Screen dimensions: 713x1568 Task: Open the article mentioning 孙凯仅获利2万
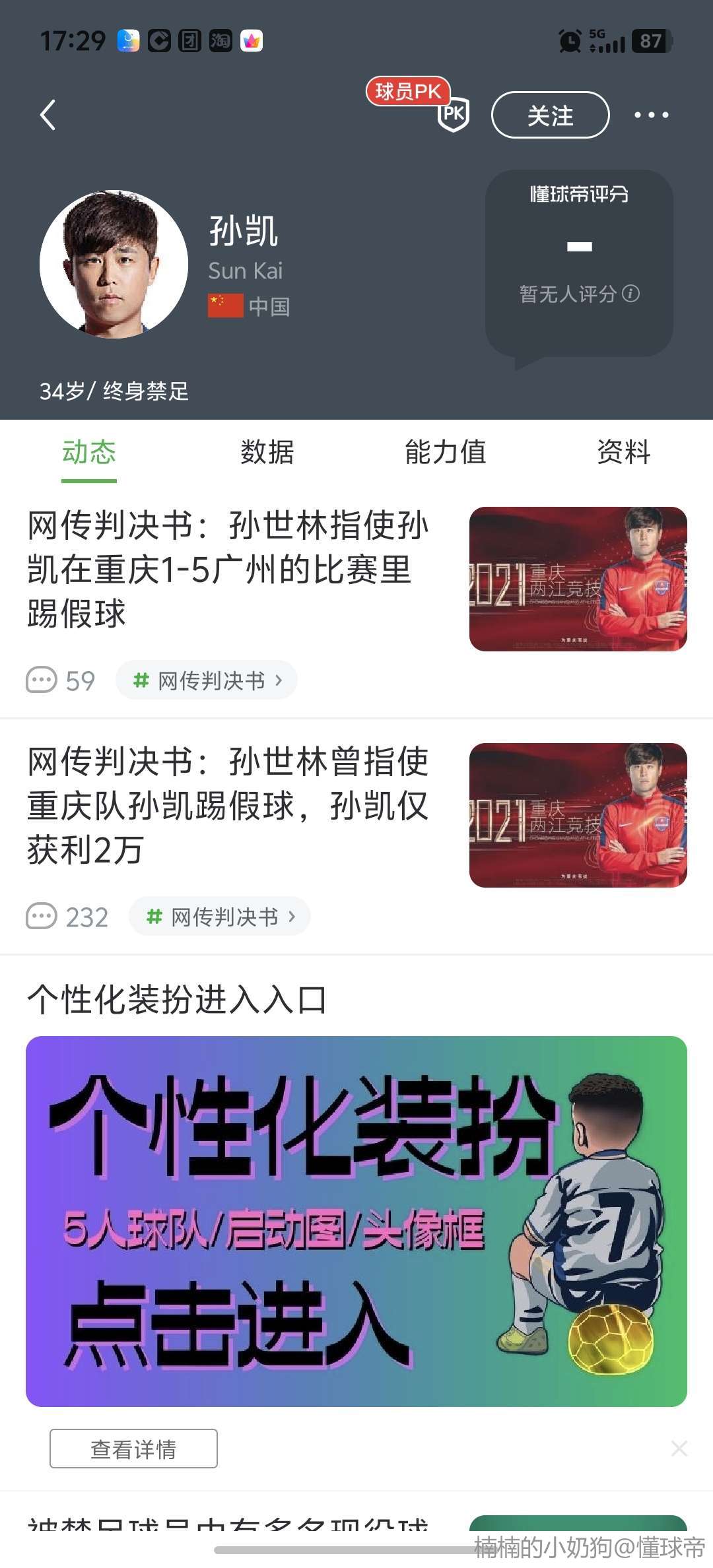pyautogui.click(x=228, y=805)
